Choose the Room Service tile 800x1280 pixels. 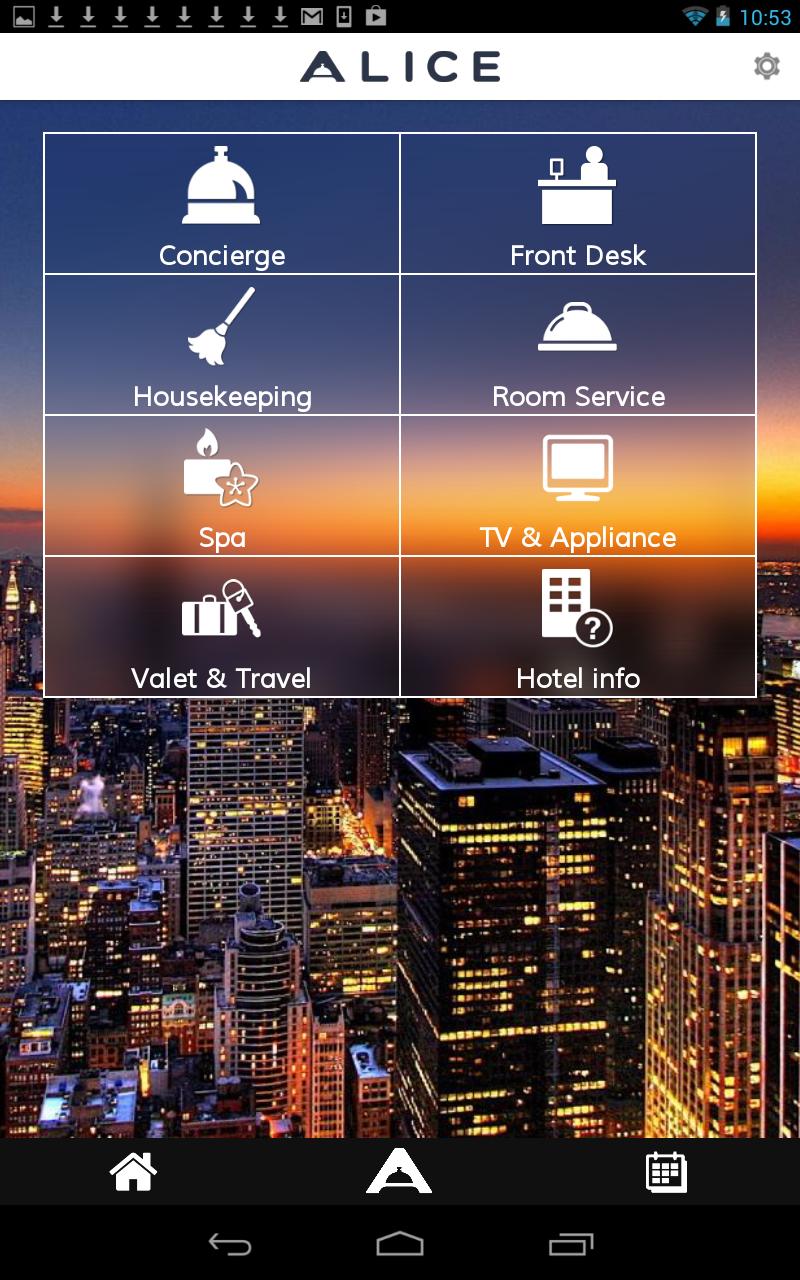coord(578,345)
